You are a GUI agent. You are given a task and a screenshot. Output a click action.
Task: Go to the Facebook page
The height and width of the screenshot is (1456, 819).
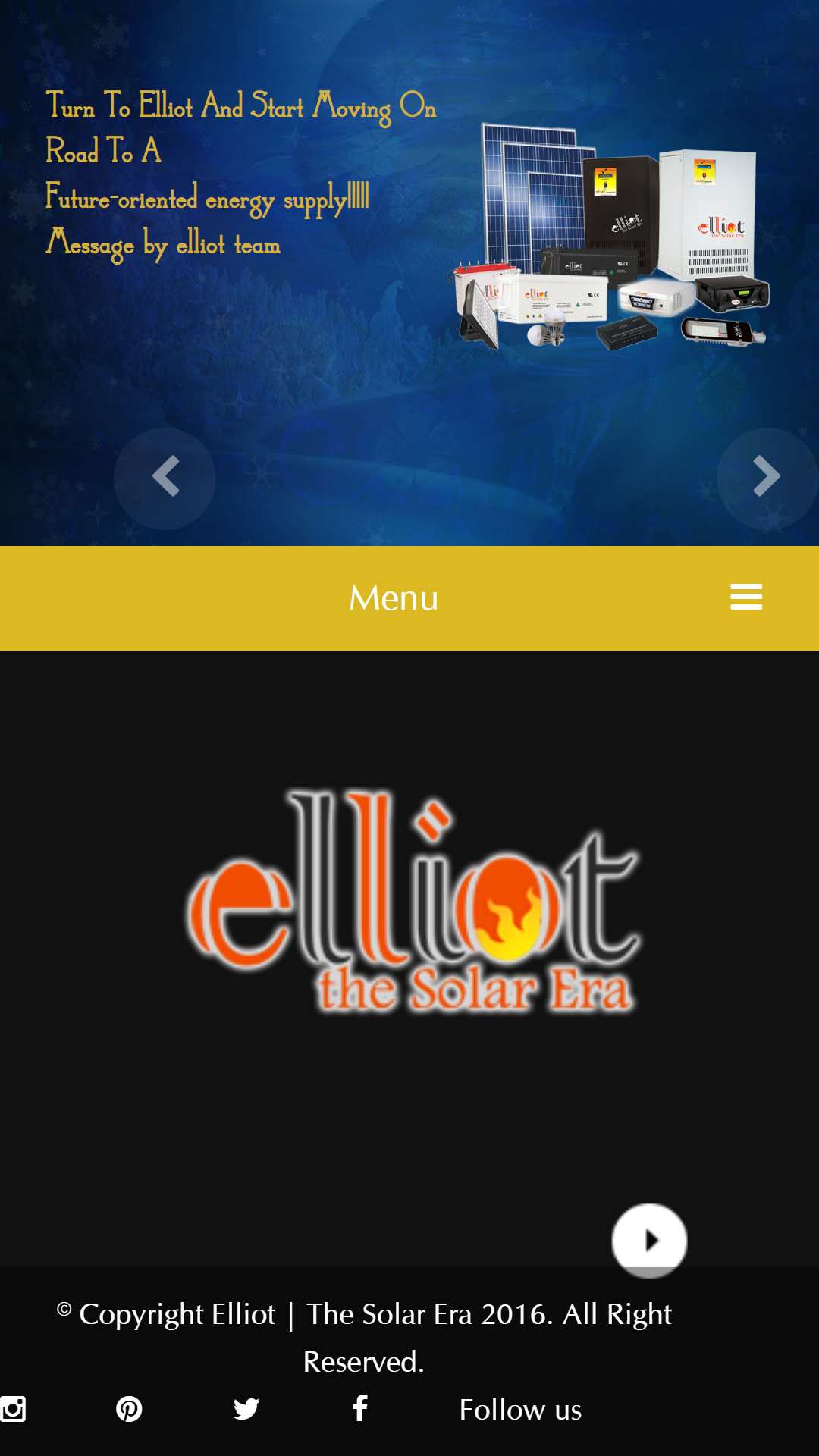pos(360,1408)
